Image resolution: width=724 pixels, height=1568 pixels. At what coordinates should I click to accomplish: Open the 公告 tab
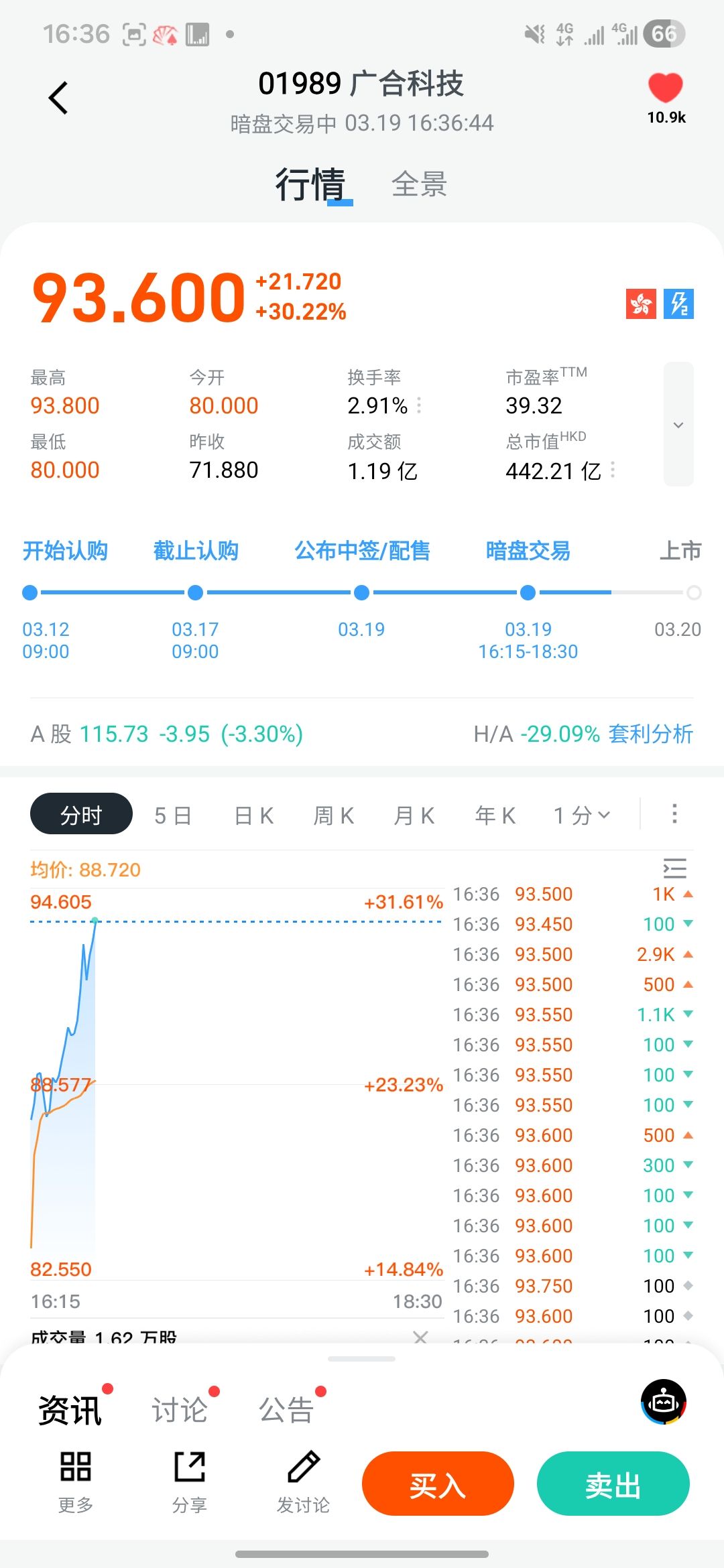pyautogui.click(x=287, y=1410)
